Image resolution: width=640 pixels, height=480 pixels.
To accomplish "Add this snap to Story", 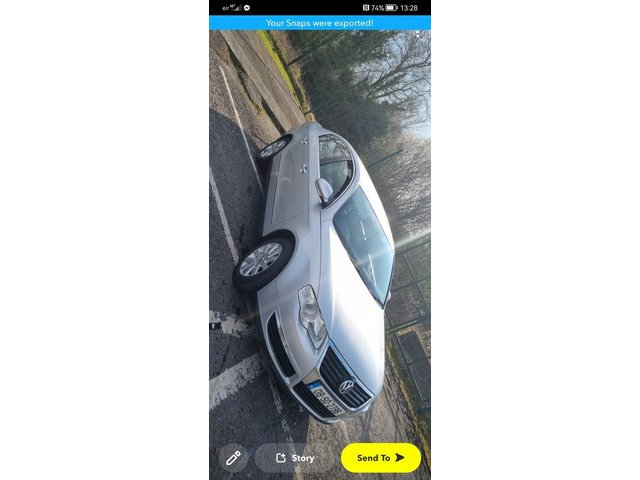I will click(294, 457).
